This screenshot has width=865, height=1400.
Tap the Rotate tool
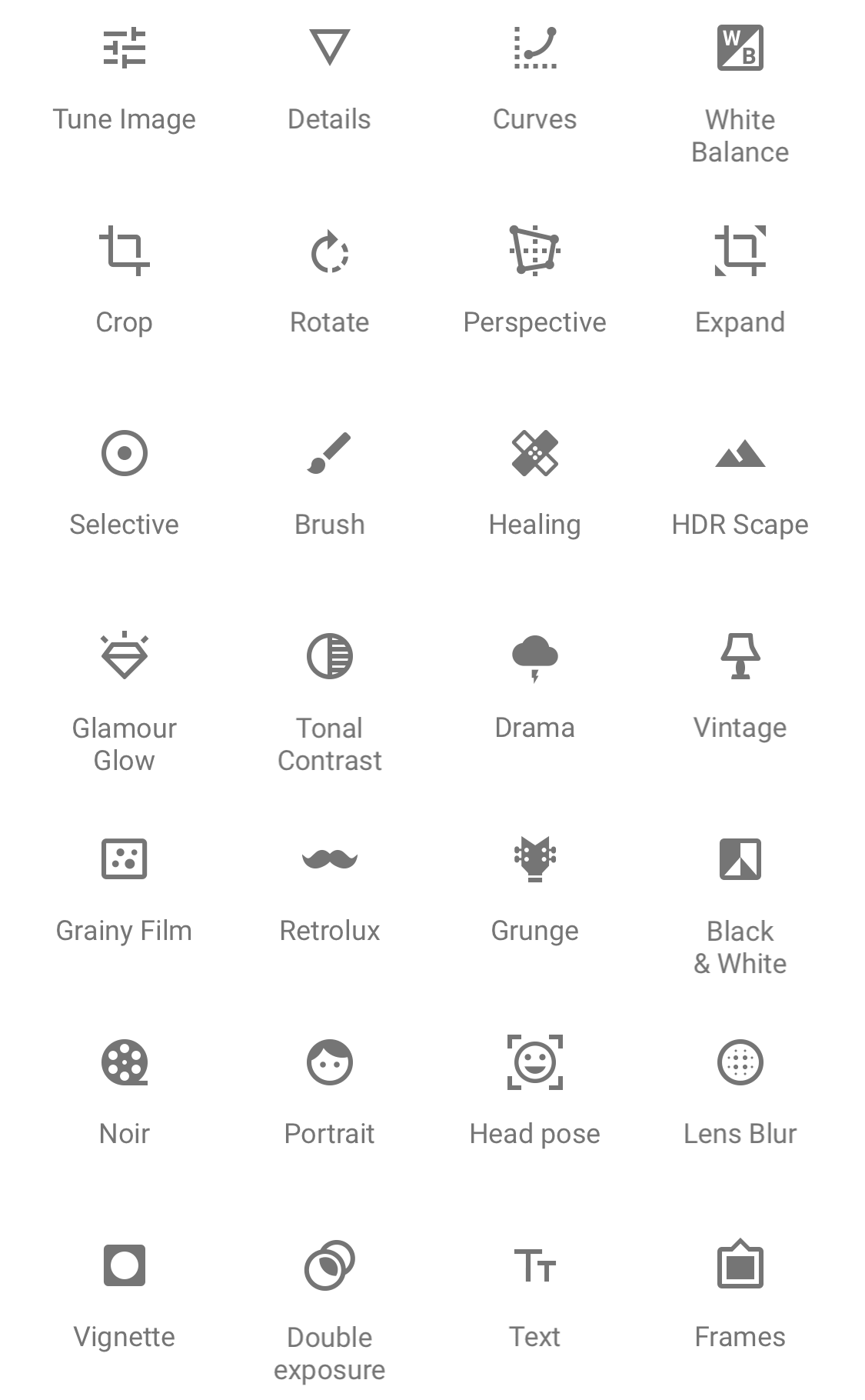click(x=329, y=281)
